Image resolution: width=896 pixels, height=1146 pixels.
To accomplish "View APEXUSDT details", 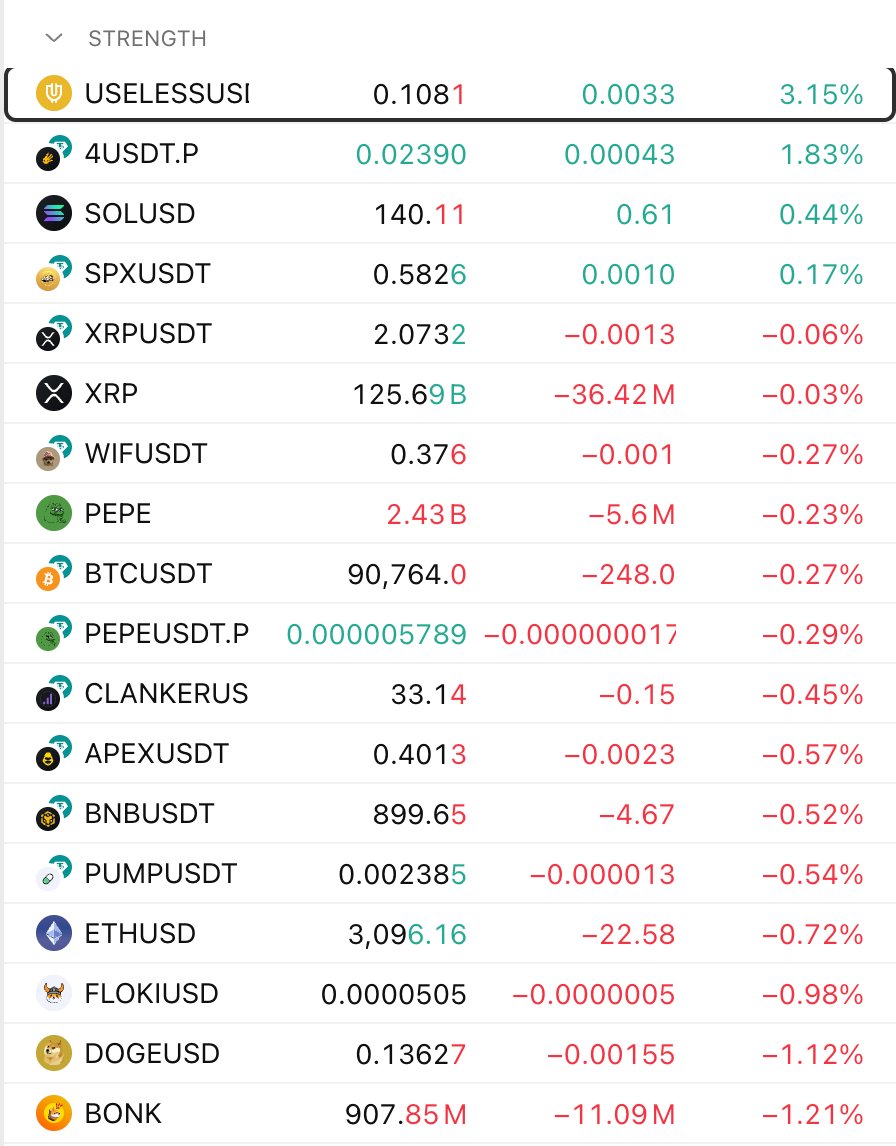I will (156, 754).
